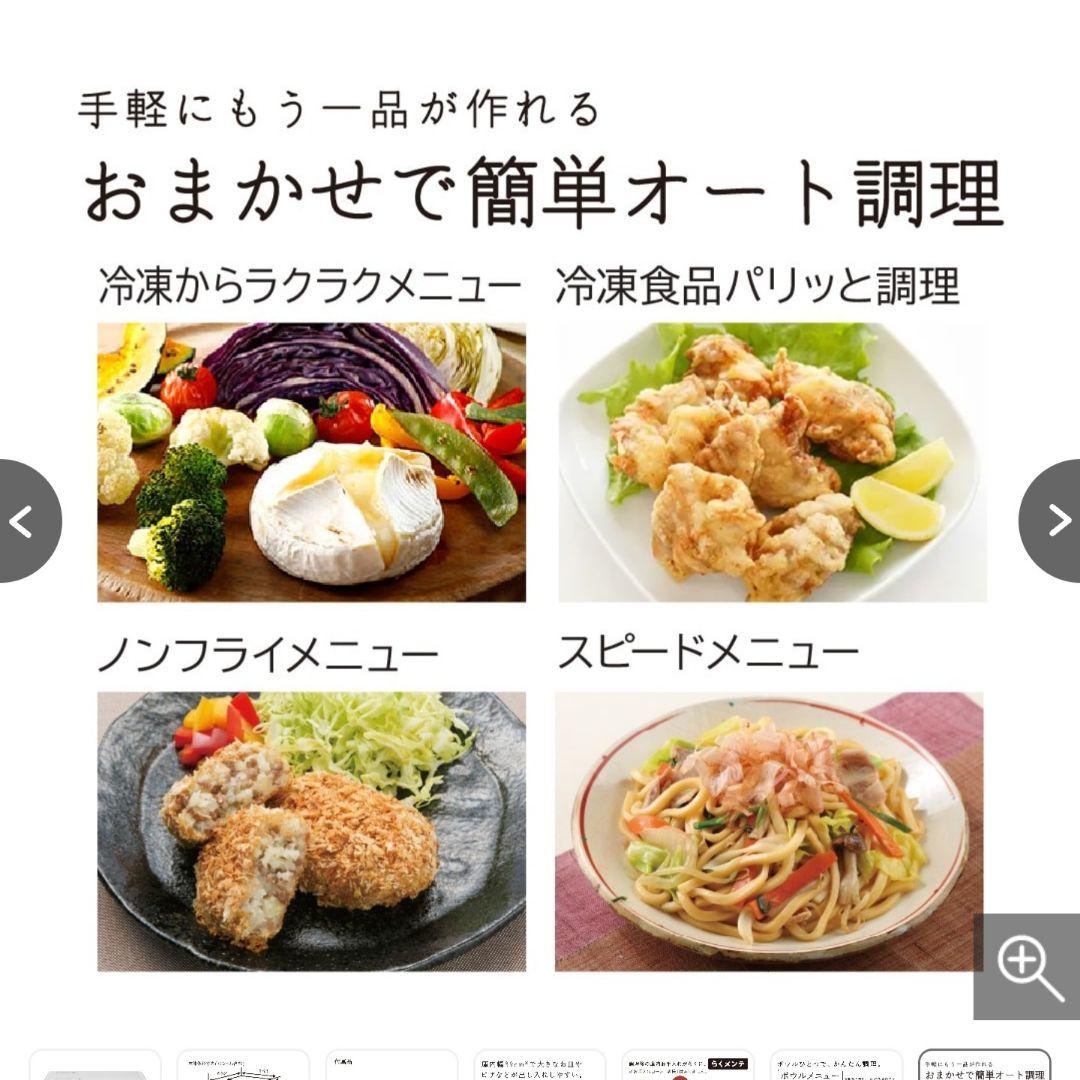Select the ボウルメニュー thumbnail
The height and width of the screenshot is (1080, 1080).
836,1066
